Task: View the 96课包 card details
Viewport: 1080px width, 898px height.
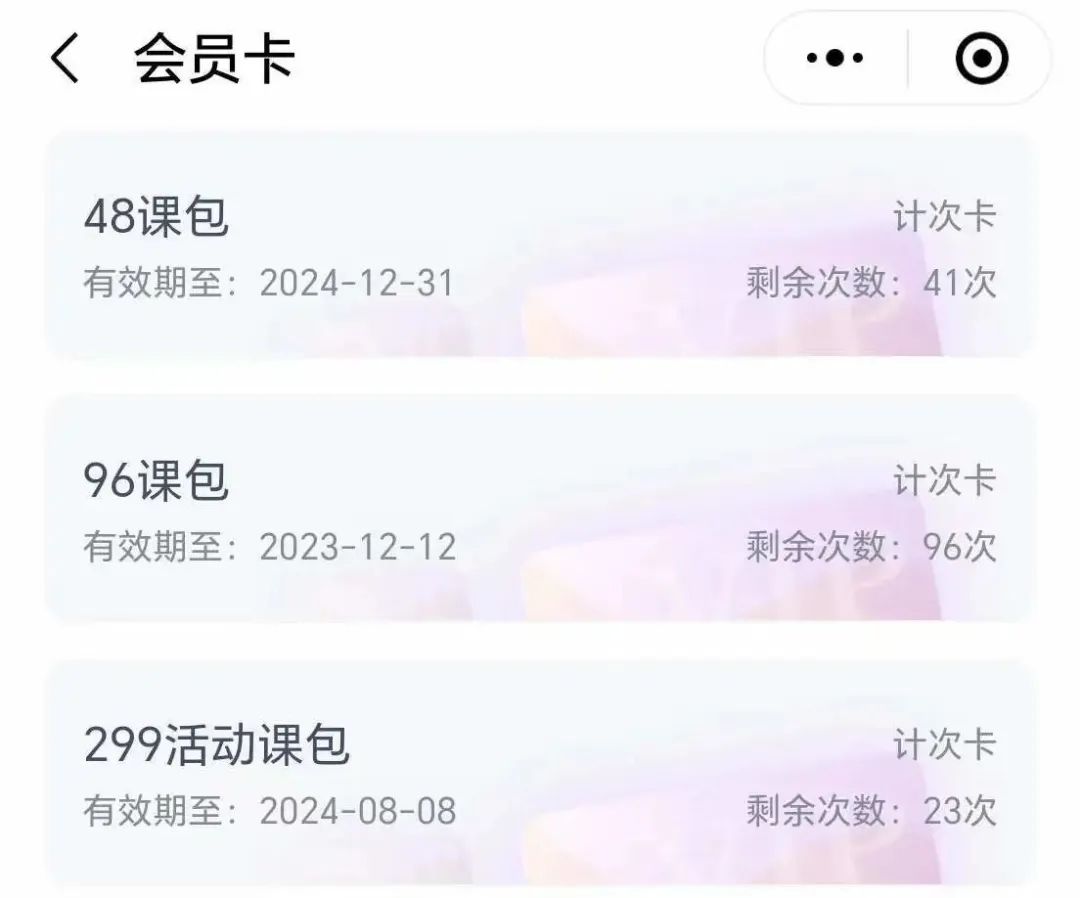Action: coord(540,508)
